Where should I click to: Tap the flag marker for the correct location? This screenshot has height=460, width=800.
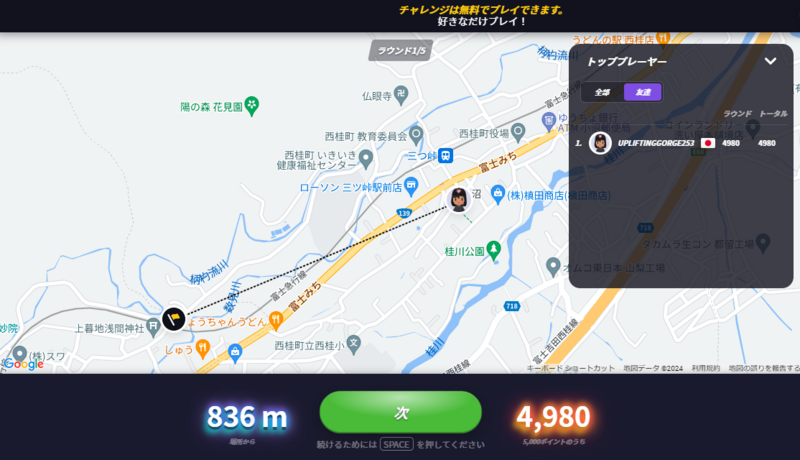pos(173,319)
